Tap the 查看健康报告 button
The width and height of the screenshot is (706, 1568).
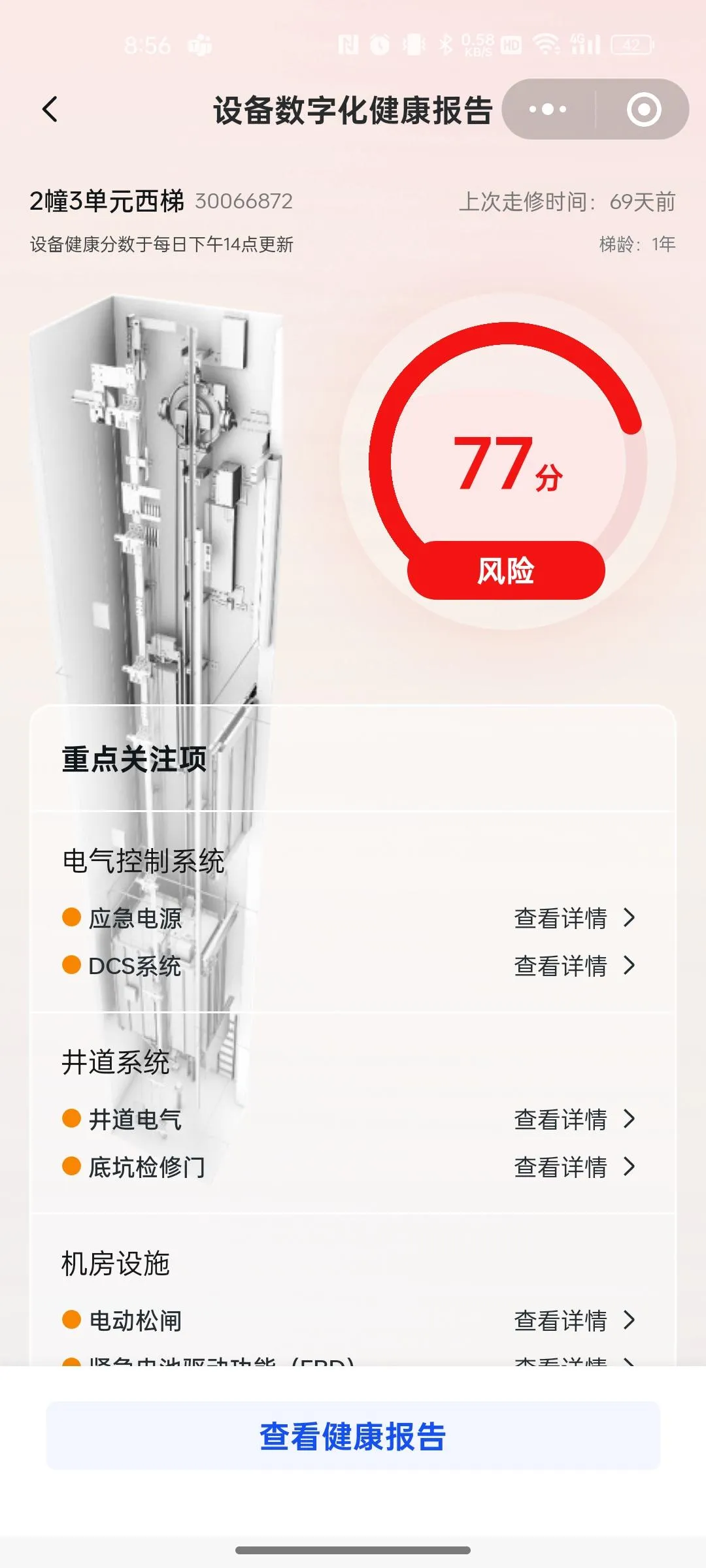[x=353, y=1437]
